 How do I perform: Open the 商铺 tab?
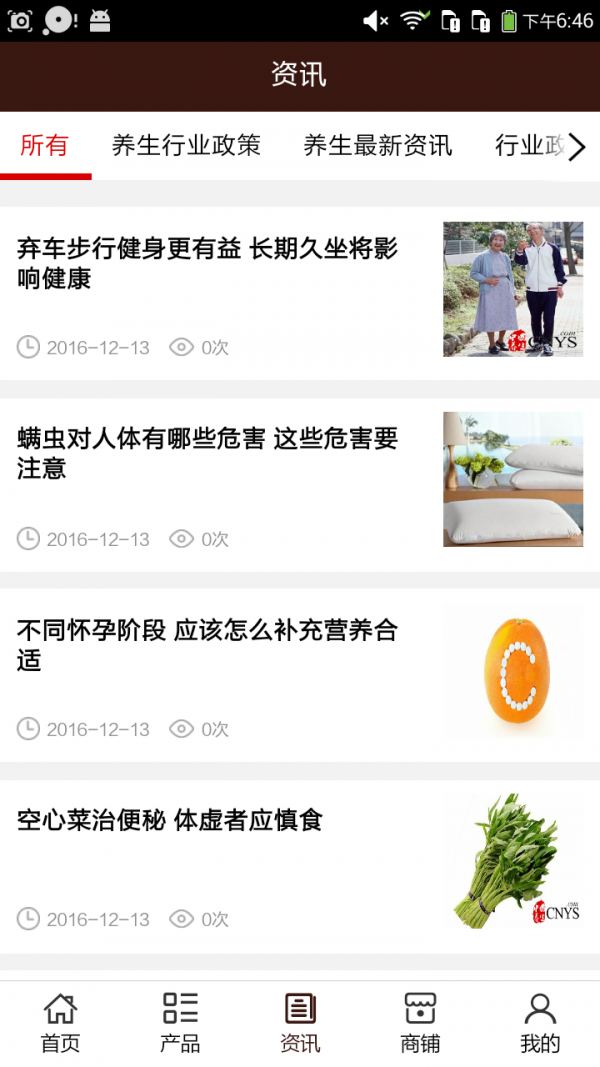(420, 1022)
